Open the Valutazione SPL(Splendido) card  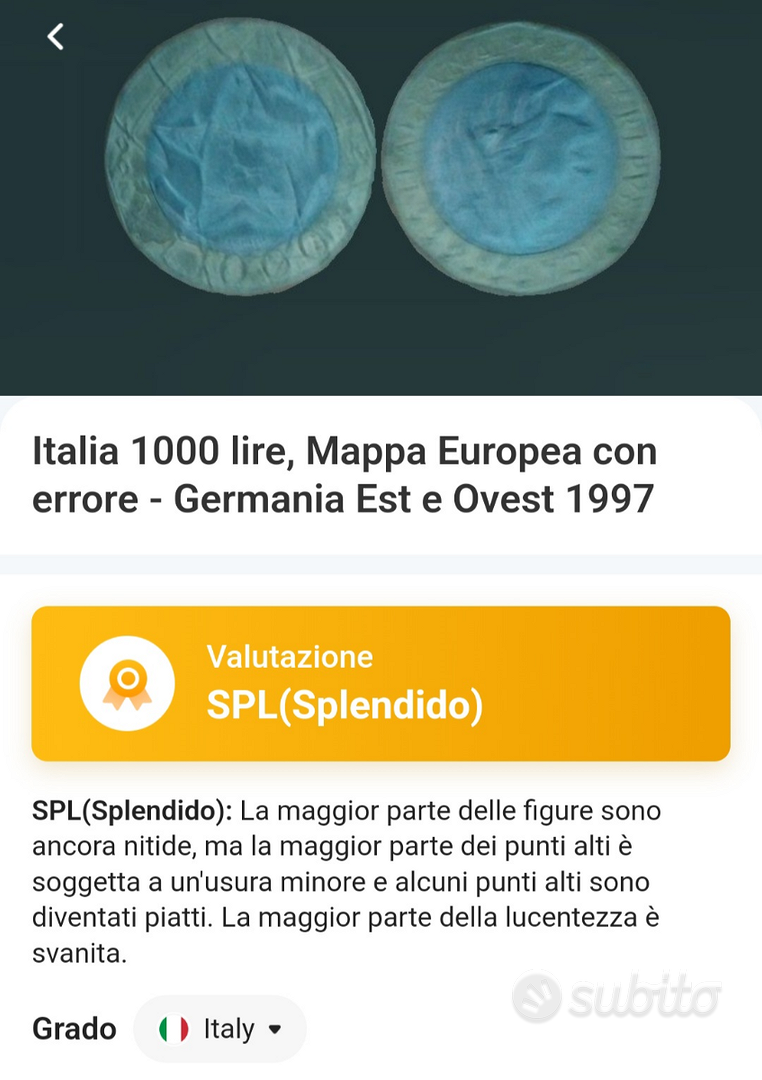point(381,684)
